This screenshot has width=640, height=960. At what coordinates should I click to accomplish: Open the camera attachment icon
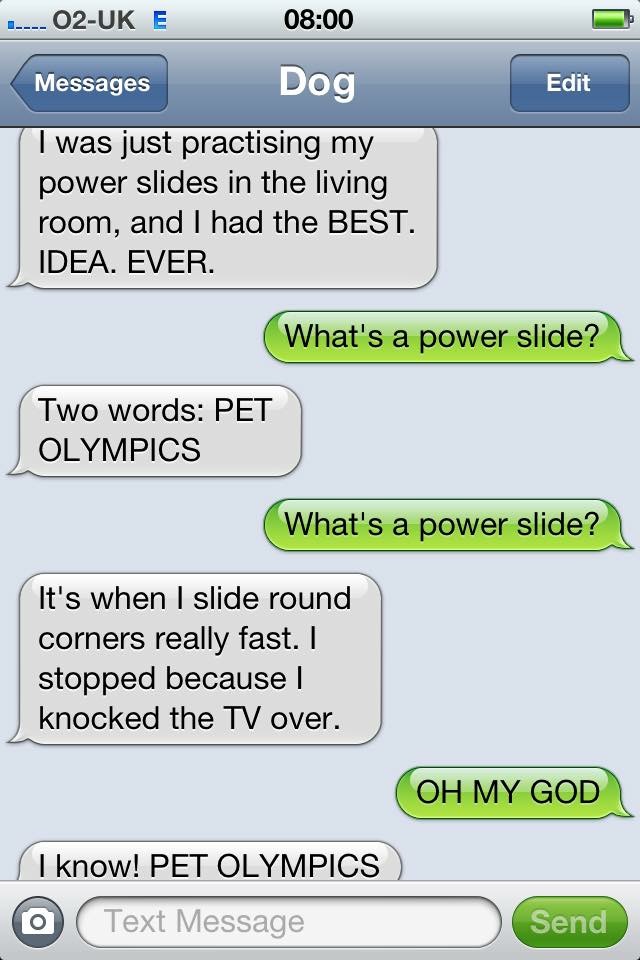pyautogui.click(x=38, y=921)
